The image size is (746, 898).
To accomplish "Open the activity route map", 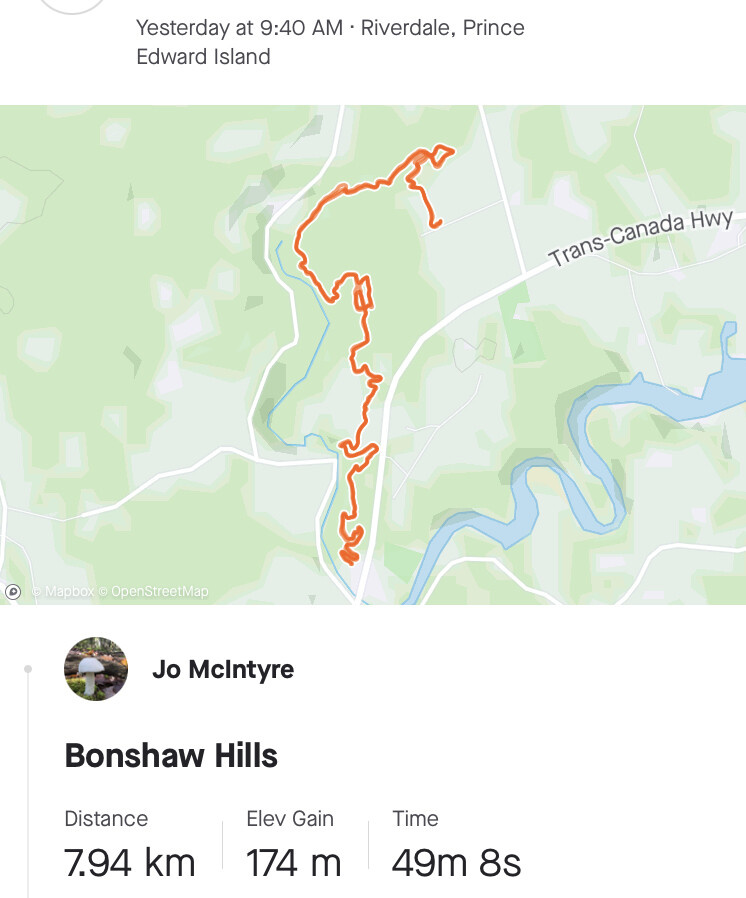I will tap(373, 354).
